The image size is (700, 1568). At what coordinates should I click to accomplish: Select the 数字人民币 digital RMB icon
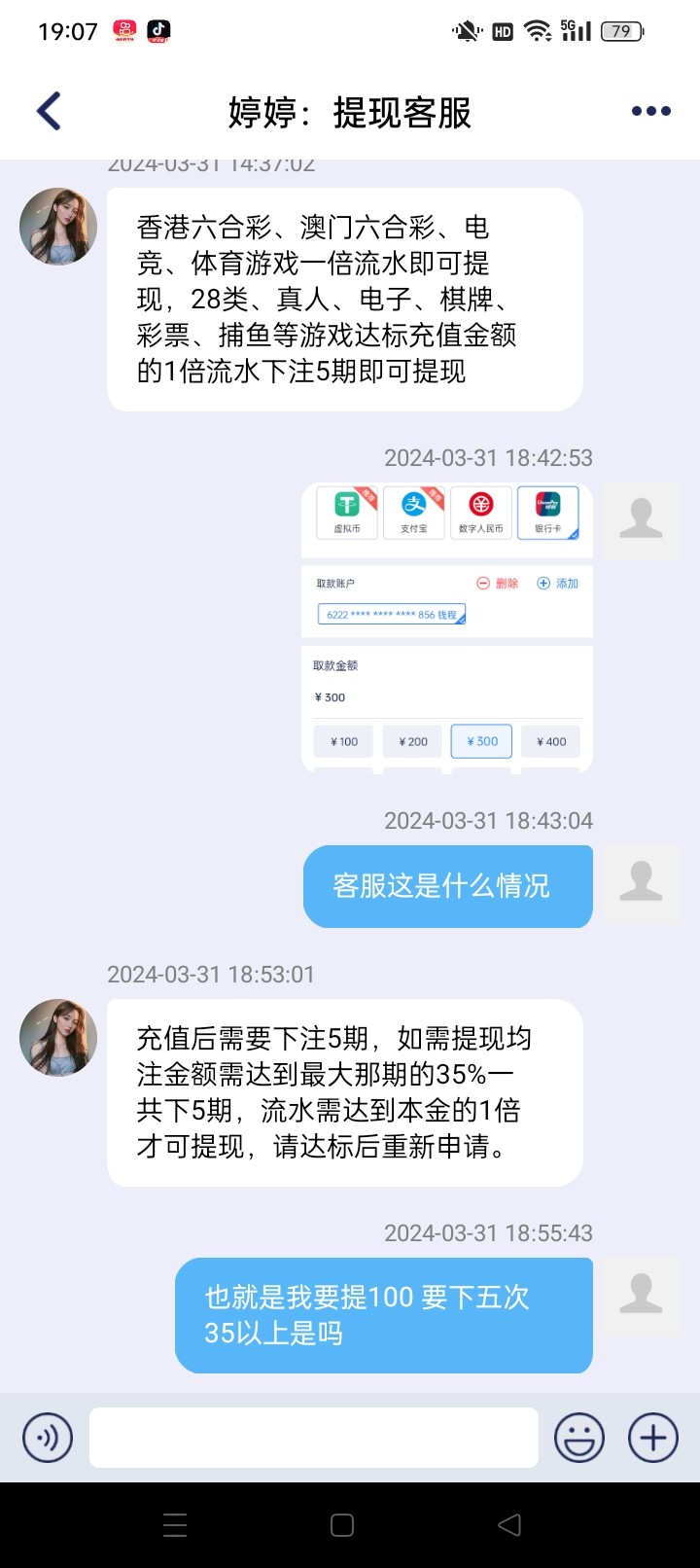482,513
